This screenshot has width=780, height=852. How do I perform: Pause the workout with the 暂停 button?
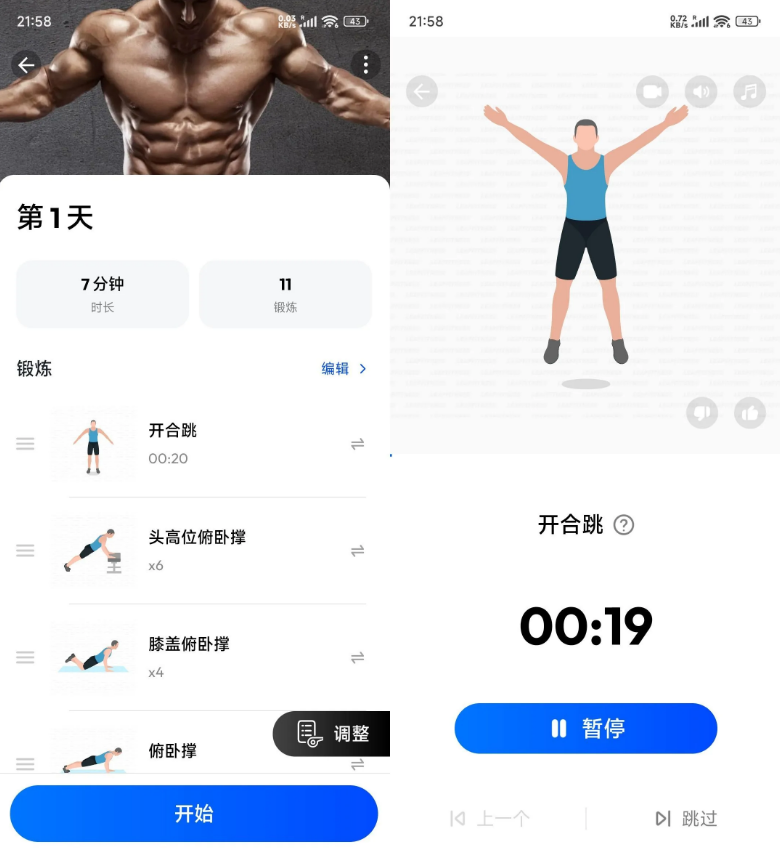click(585, 728)
